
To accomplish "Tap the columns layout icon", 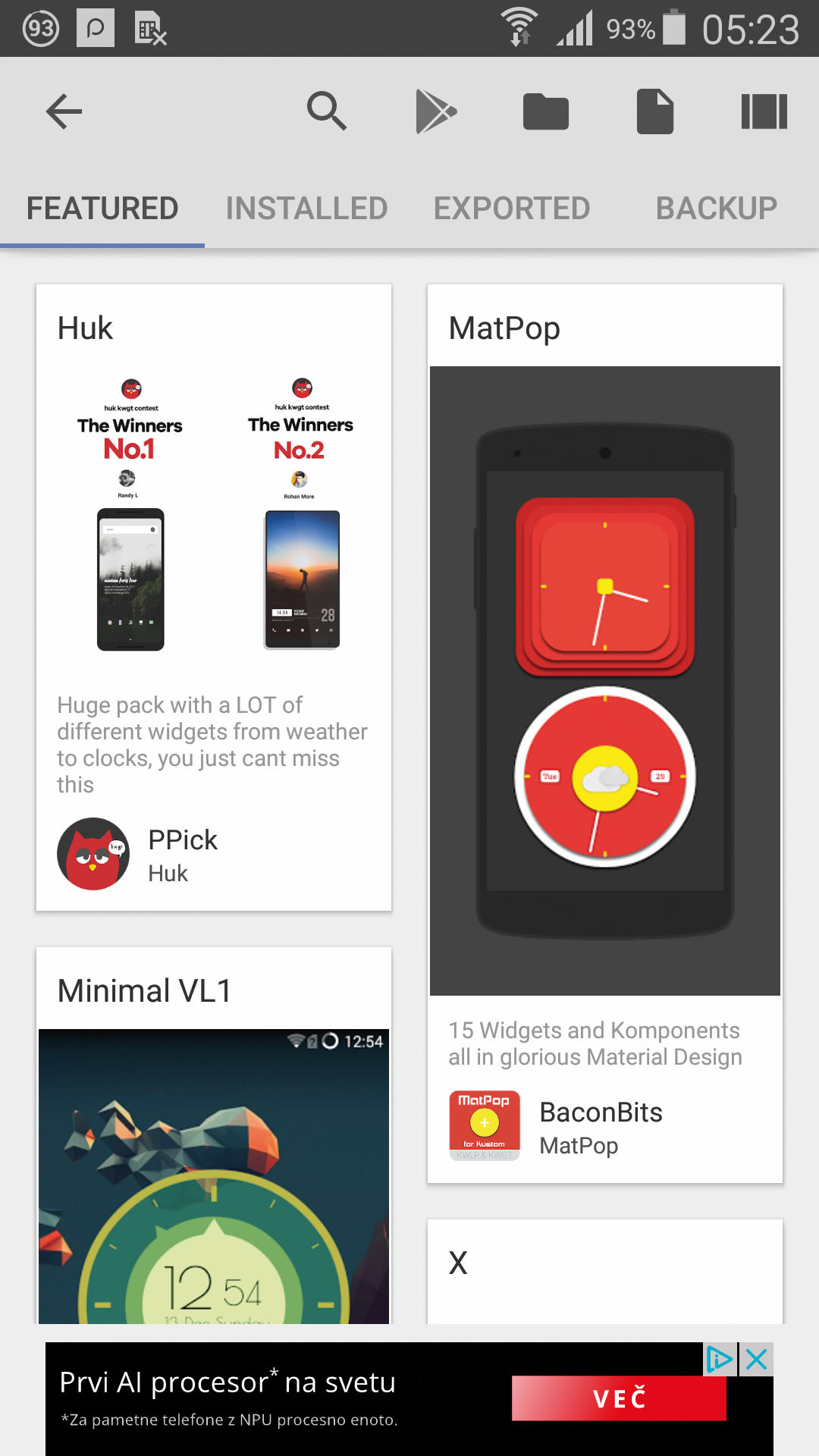I will click(x=764, y=112).
